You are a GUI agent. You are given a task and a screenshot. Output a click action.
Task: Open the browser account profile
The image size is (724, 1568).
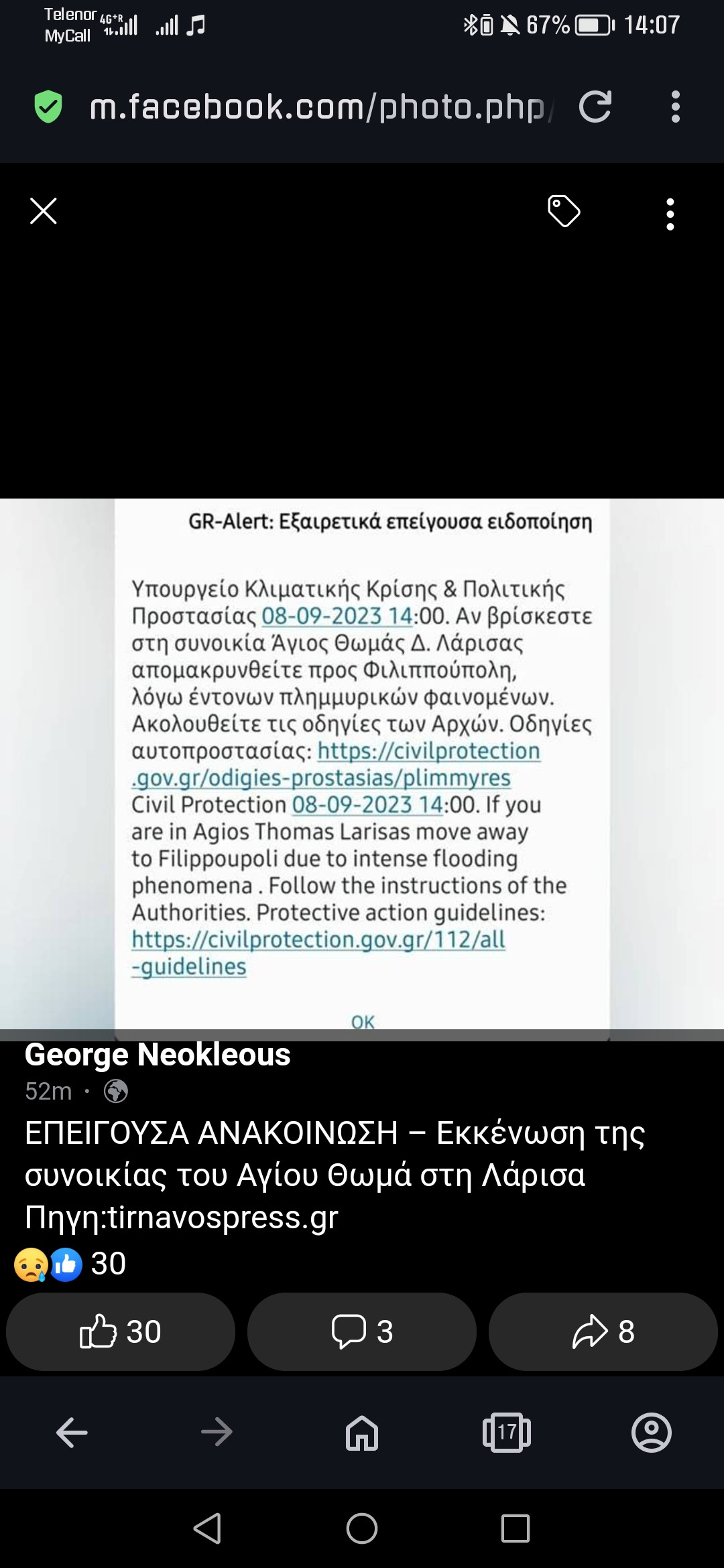coord(652,1433)
